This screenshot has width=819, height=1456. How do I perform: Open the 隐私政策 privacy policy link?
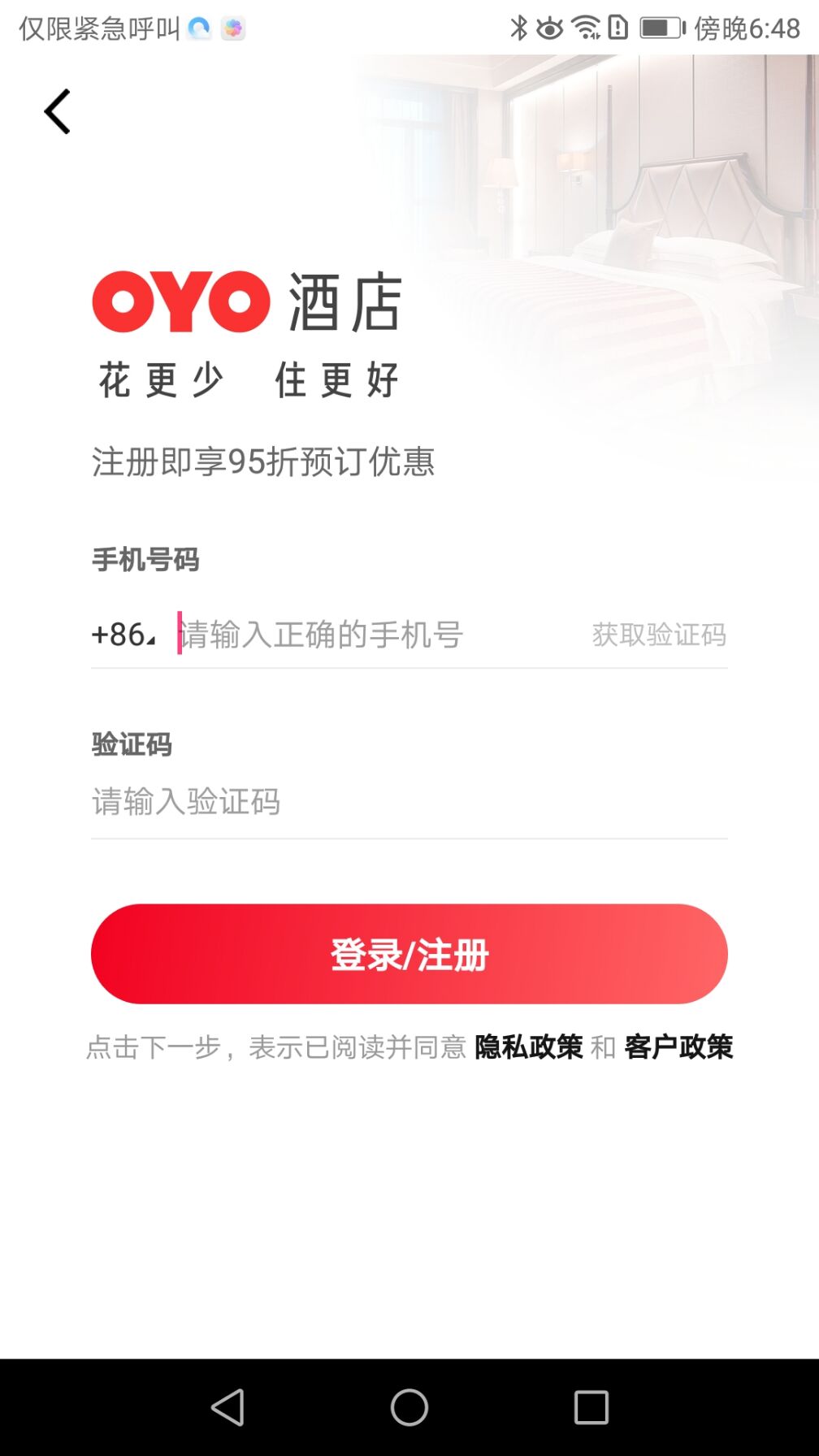coord(528,1047)
